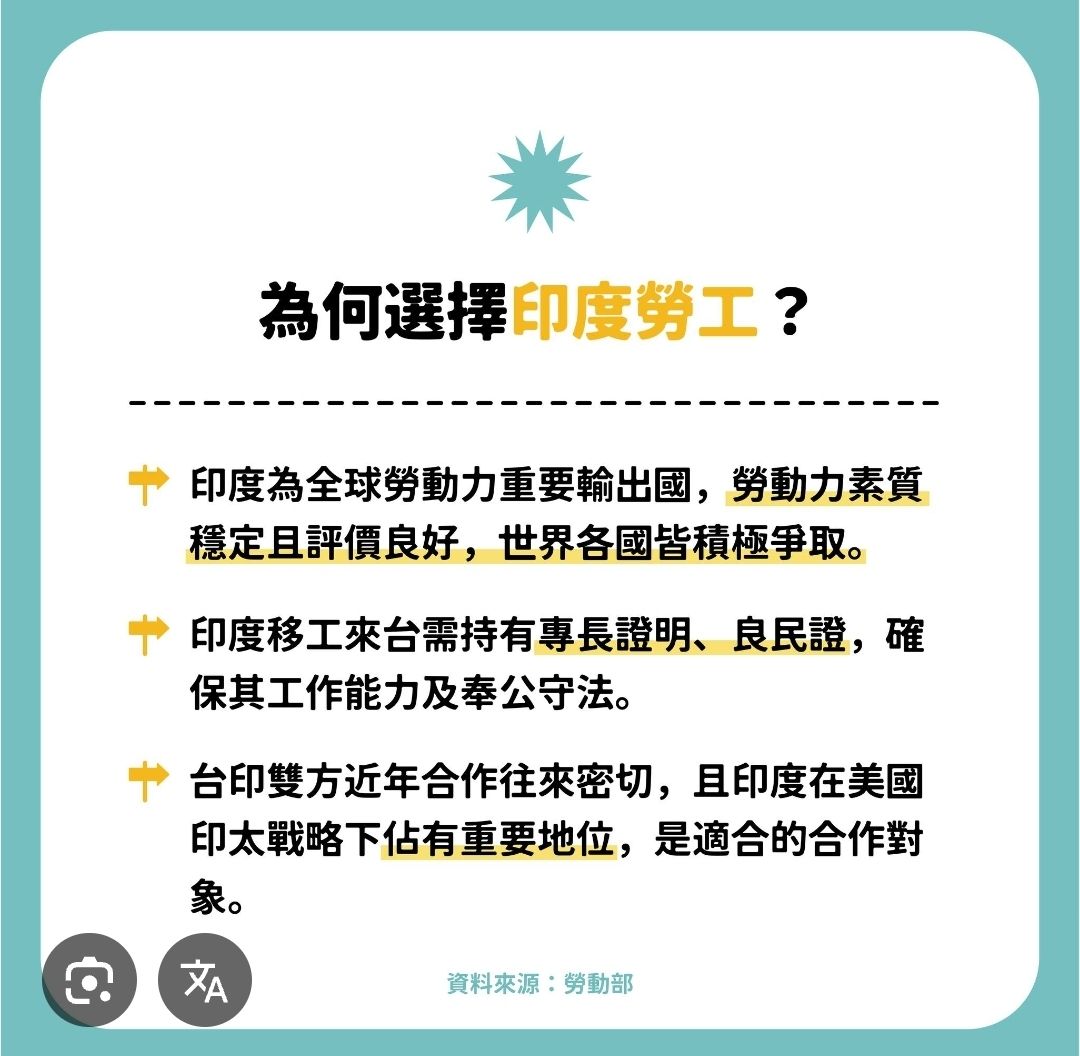Image resolution: width=1080 pixels, height=1056 pixels.
Task: Translate the text in this image
Action: (x=205, y=981)
